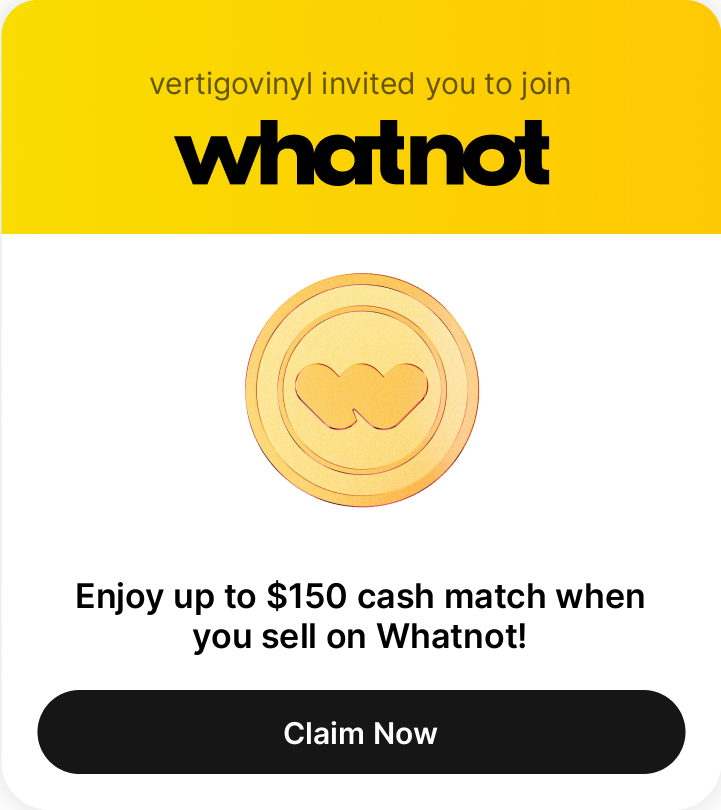Image resolution: width=721 pixels, height=810 pixels.
Task: Tap the Claim Now button
Action: tap(360, 732)
